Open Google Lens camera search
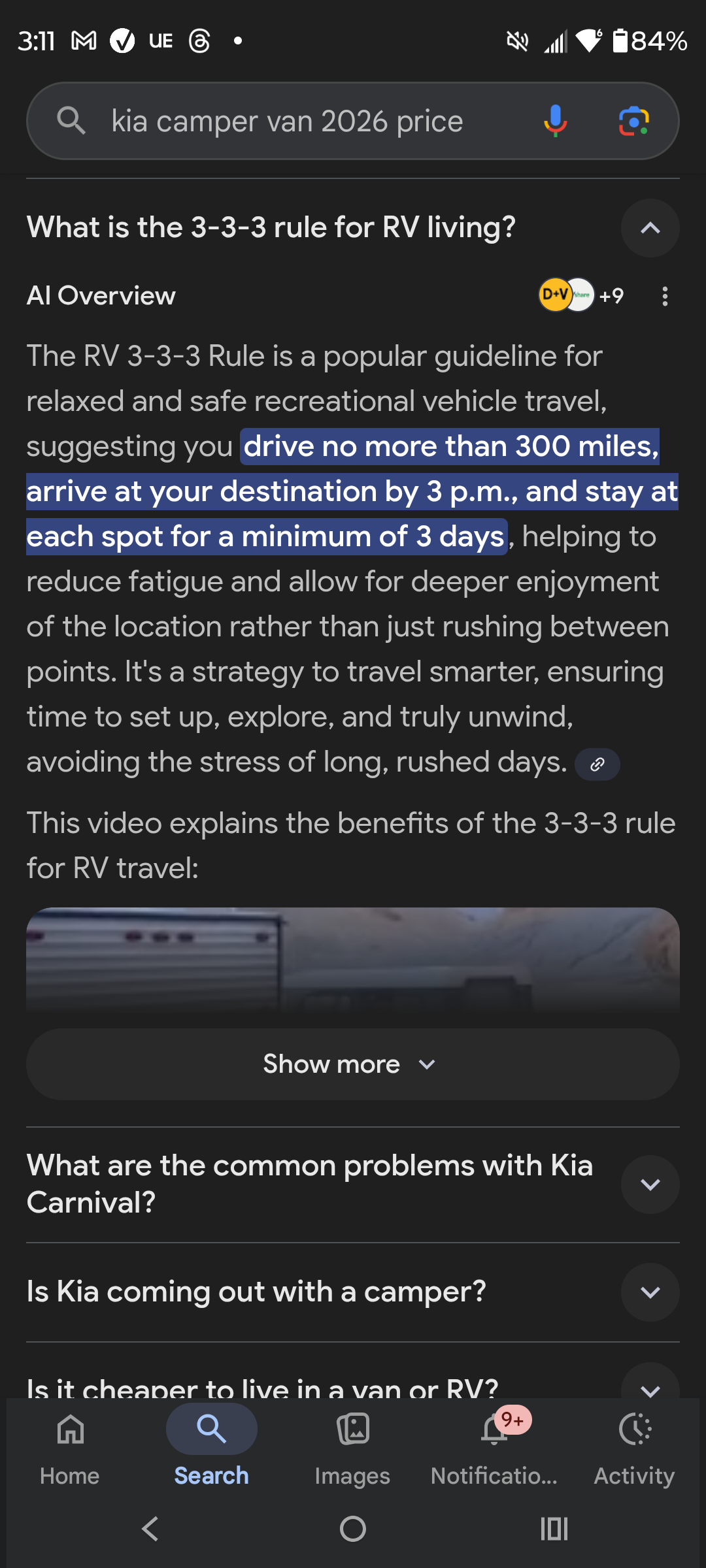Image resolution: width=706 pixels, height=1568 pixels. tap(633, 122)
